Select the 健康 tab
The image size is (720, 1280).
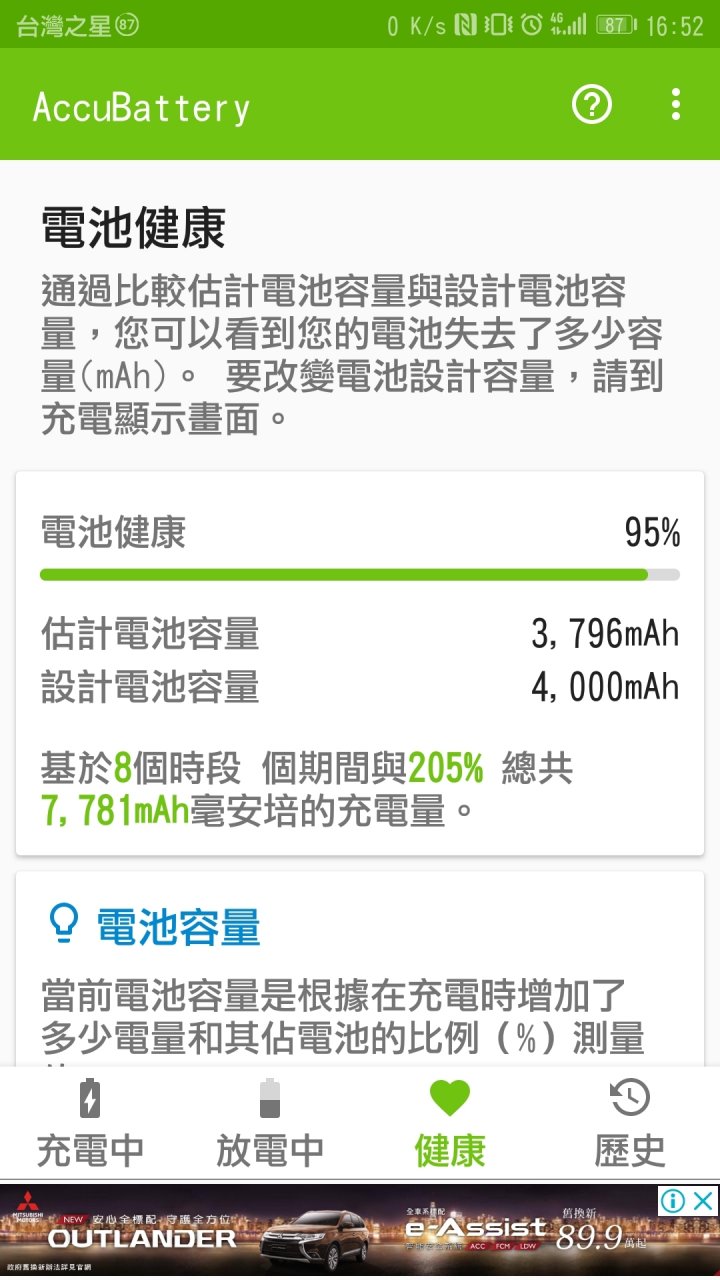coord(450,1124)
